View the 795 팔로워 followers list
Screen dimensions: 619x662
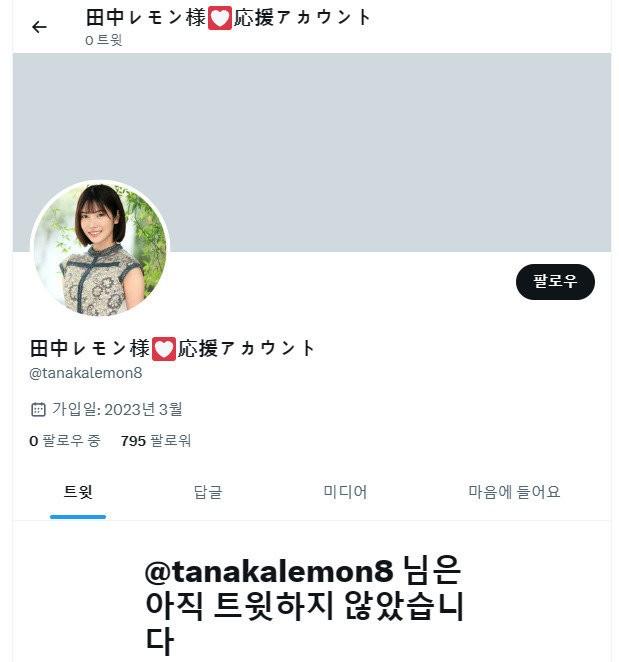pyautogui.click(x=155, y=440)
